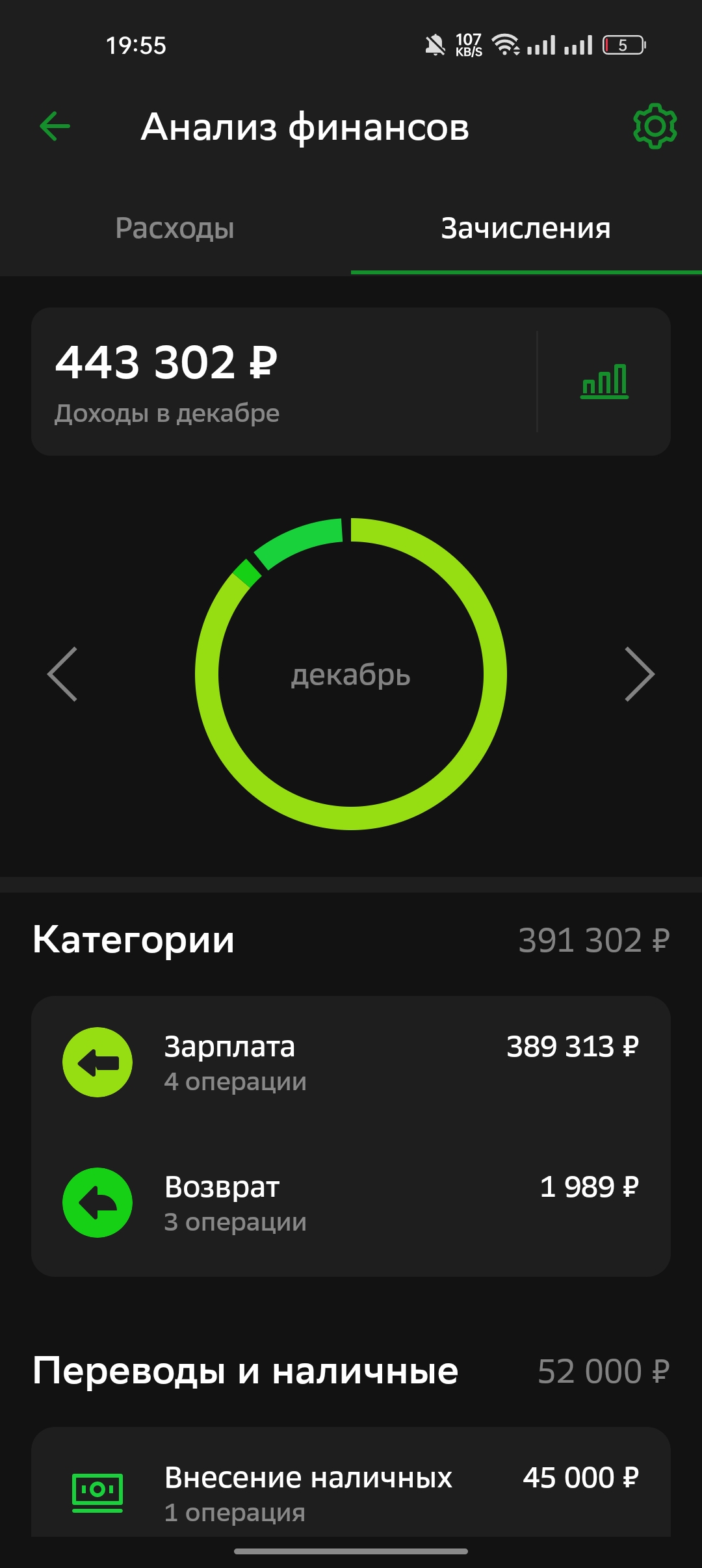This screenshot has height=1568, width=702.
Task: Show the previous month with left chevron
Action: 62,674
